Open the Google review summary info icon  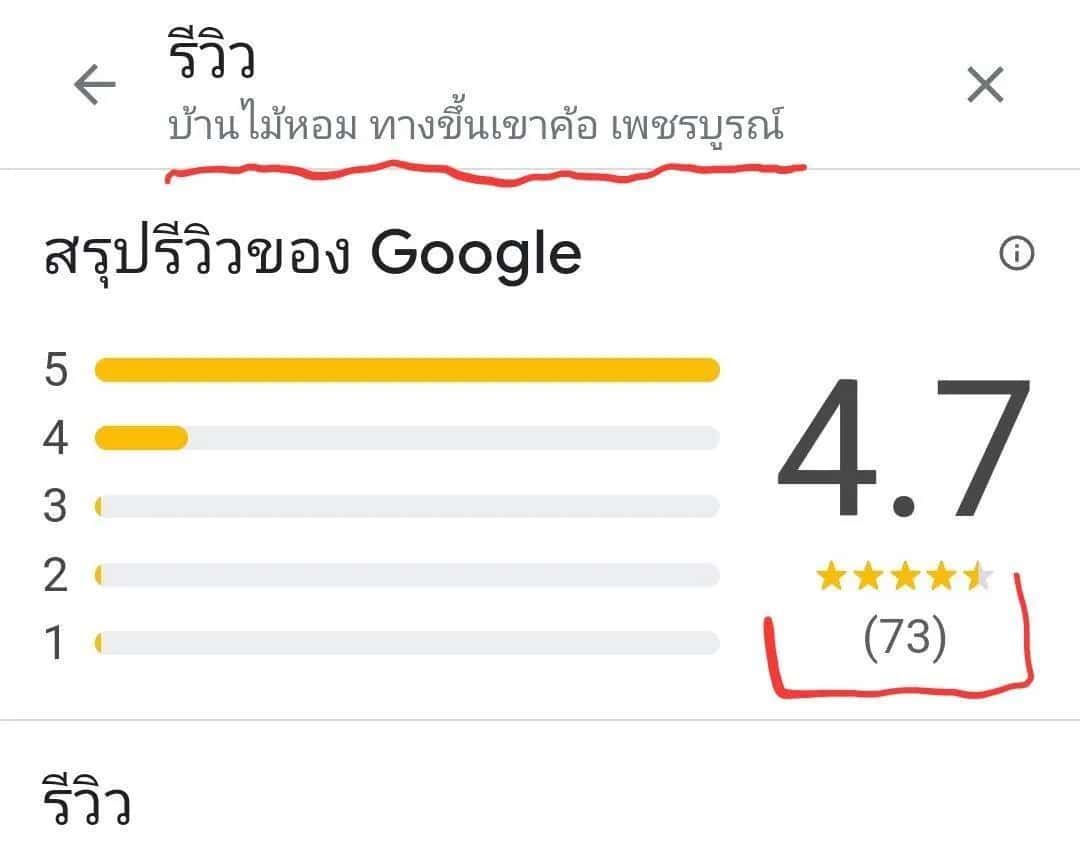(x=1016, y=254)
